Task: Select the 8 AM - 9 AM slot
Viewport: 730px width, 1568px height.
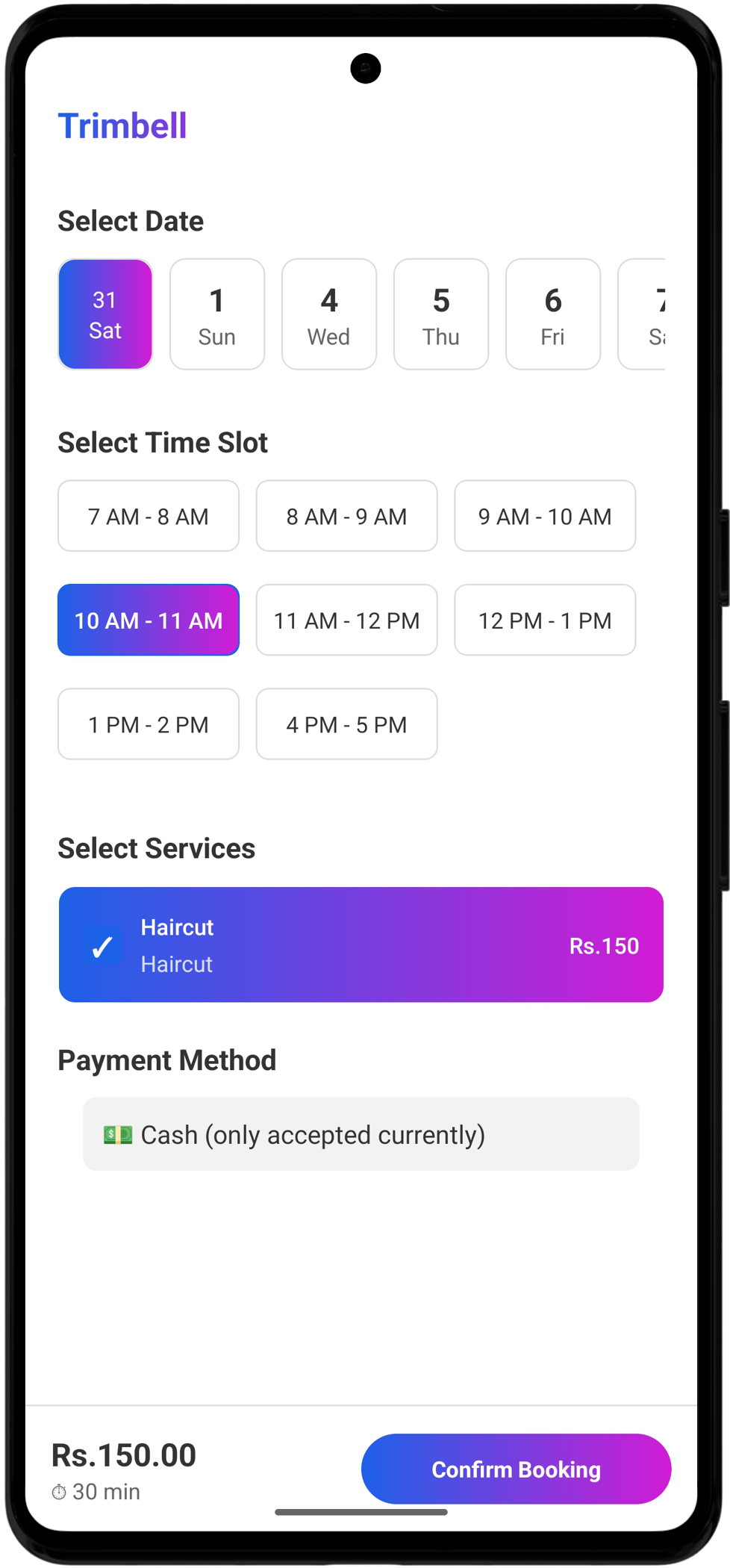Action: tap(346, 515)
